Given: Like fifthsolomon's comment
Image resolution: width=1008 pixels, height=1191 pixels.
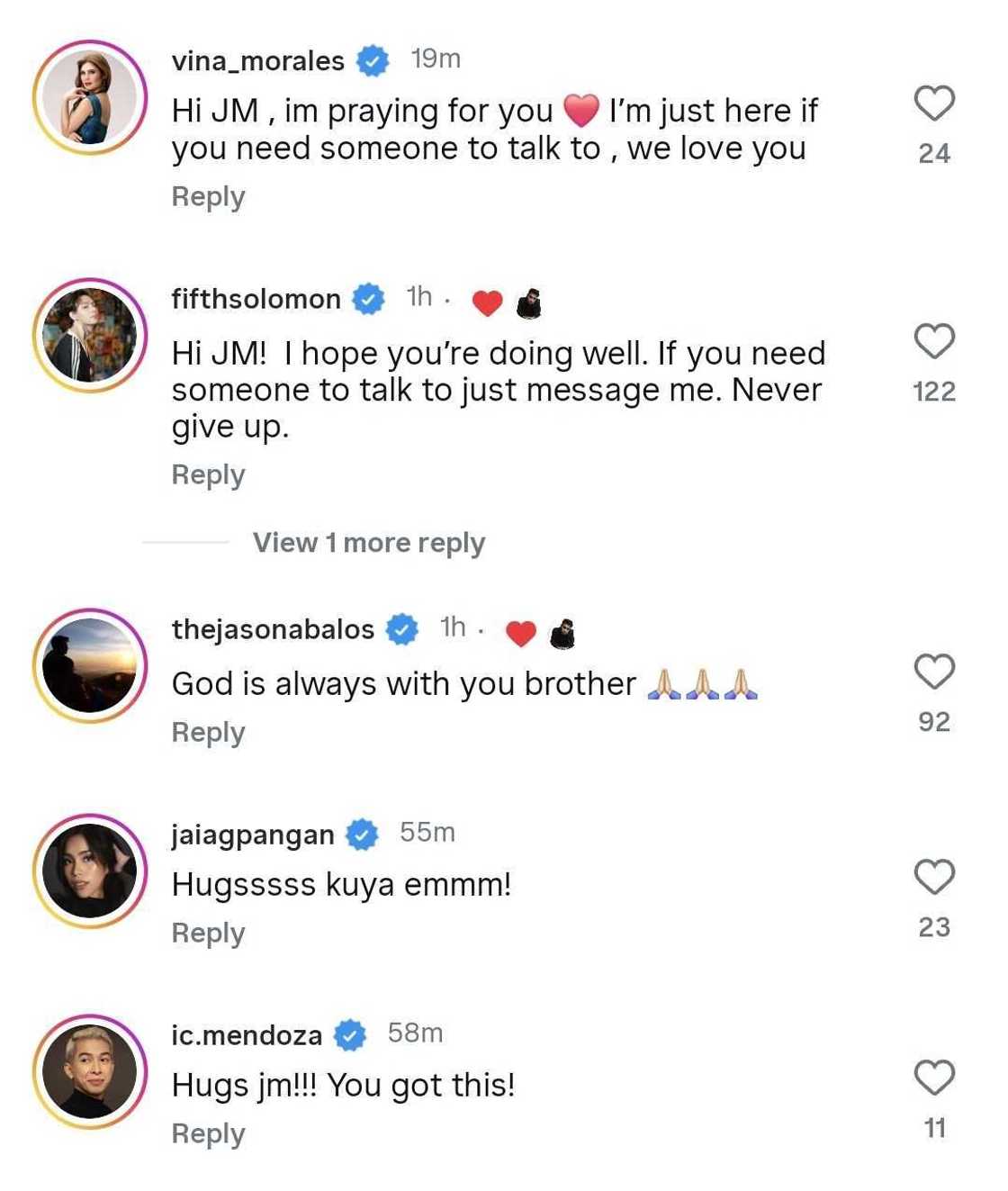Looking at the screenshot, I should click(933, 341).
